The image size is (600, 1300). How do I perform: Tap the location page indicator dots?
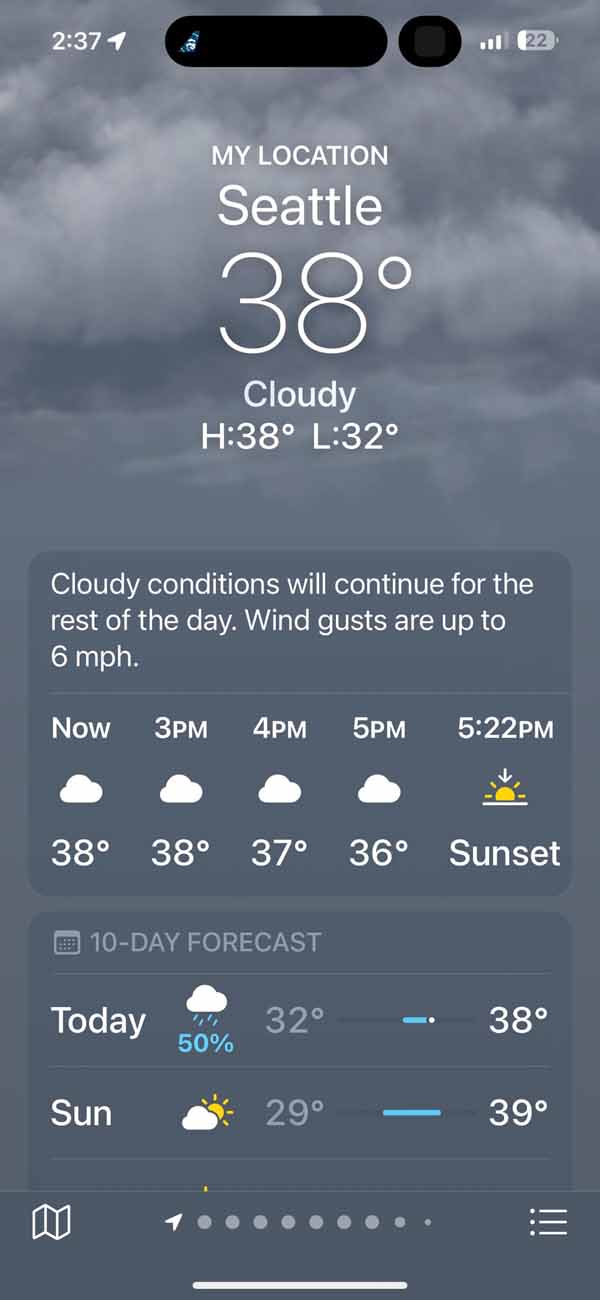coord(300,1221)
